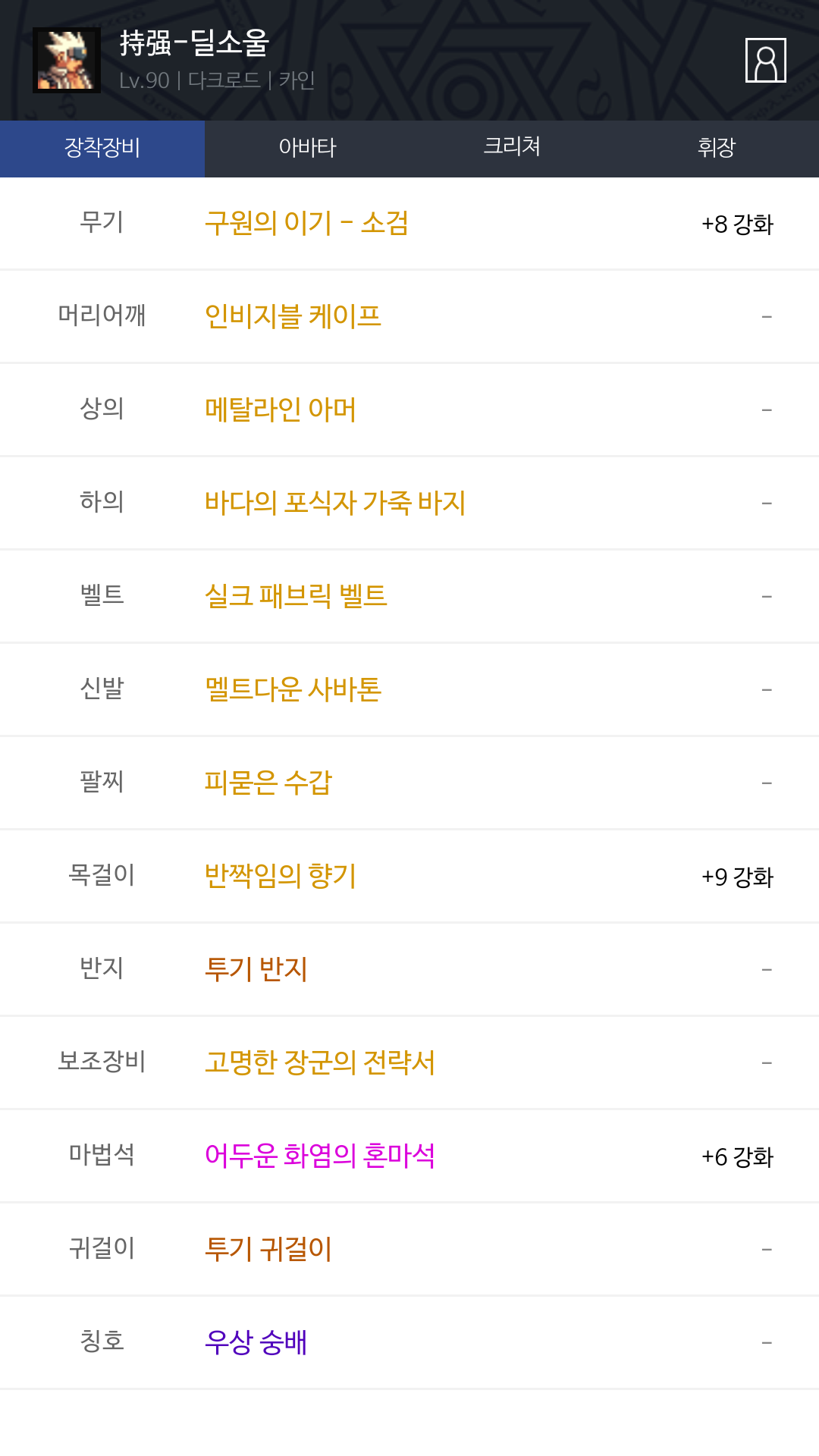Viewport: 819px width, 1456px height.
Task: Open 인비지블 케이프 shoulder item
Action: (293, 316)
